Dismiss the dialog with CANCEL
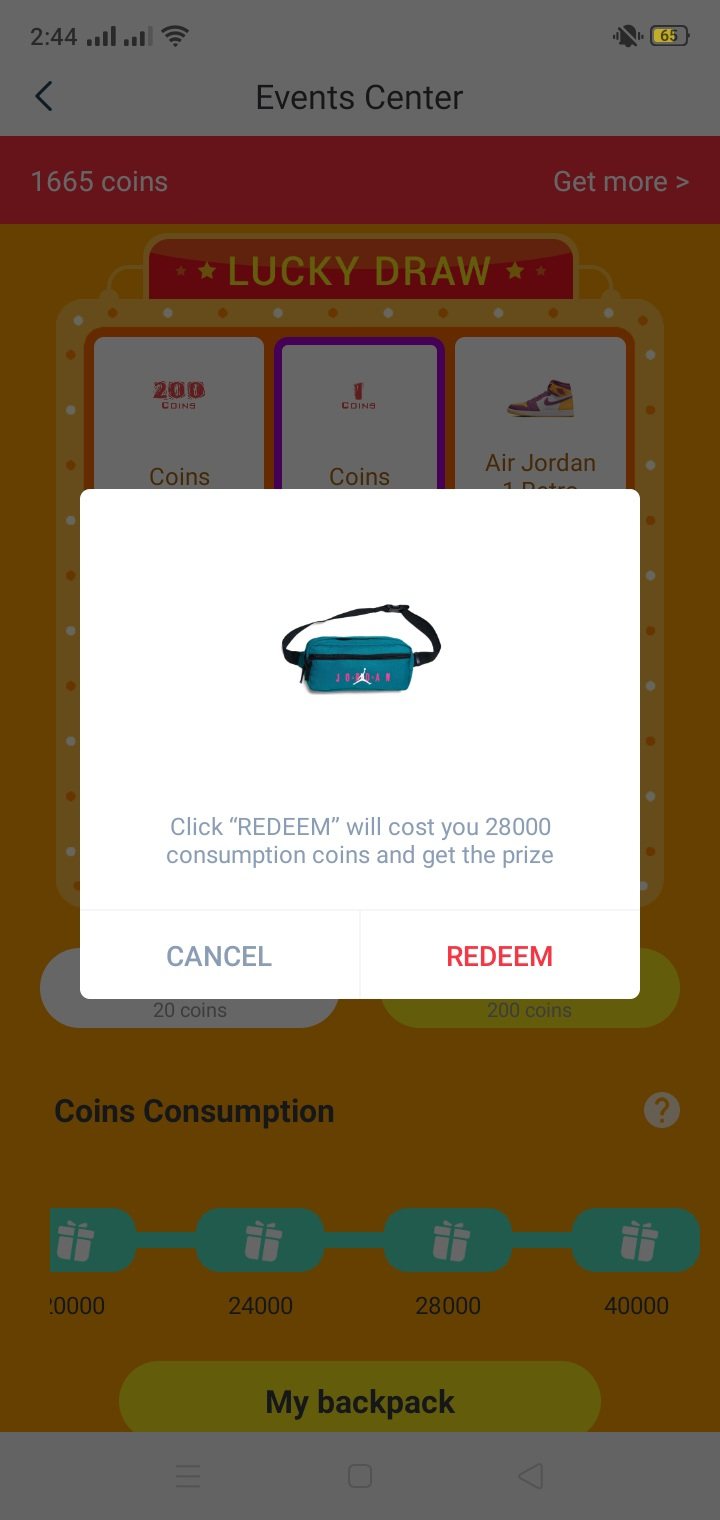Image resolution: width=720 pixels, height=1520 pixels. [219, 956]
